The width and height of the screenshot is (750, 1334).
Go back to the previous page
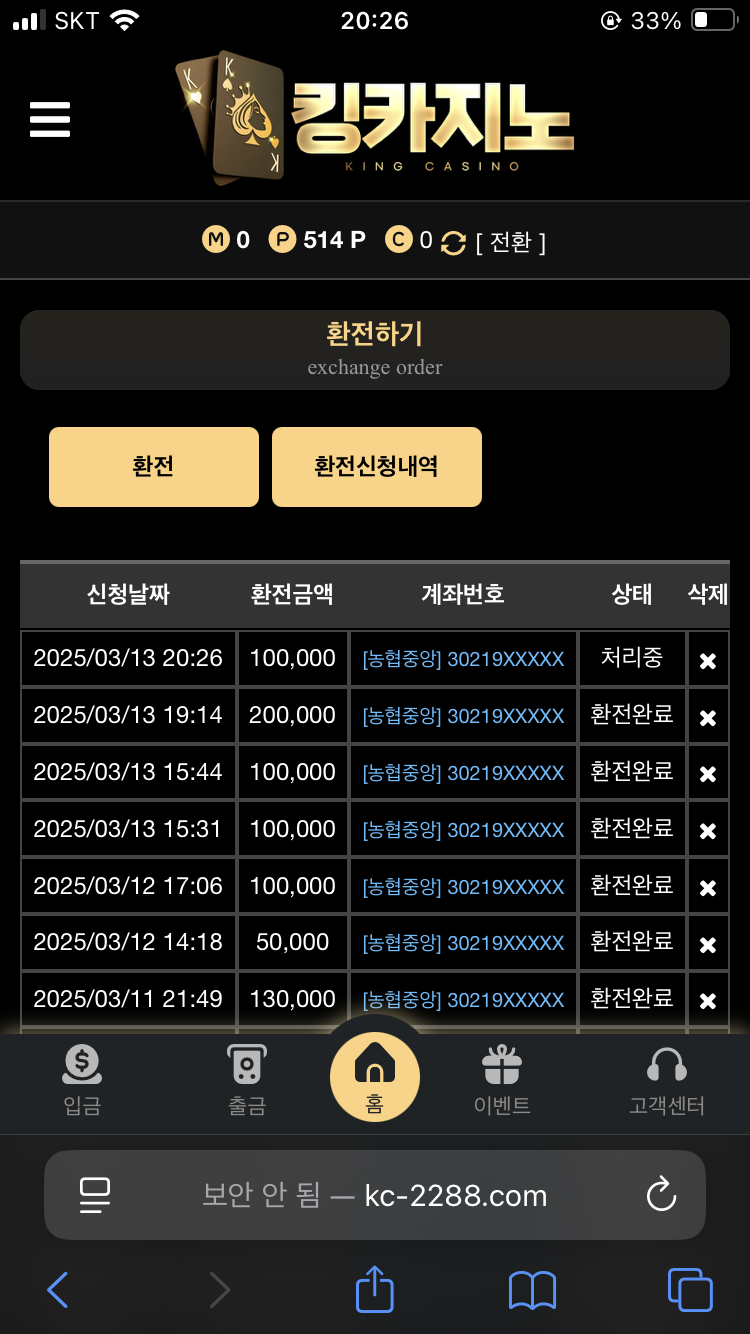[58, 1290]
